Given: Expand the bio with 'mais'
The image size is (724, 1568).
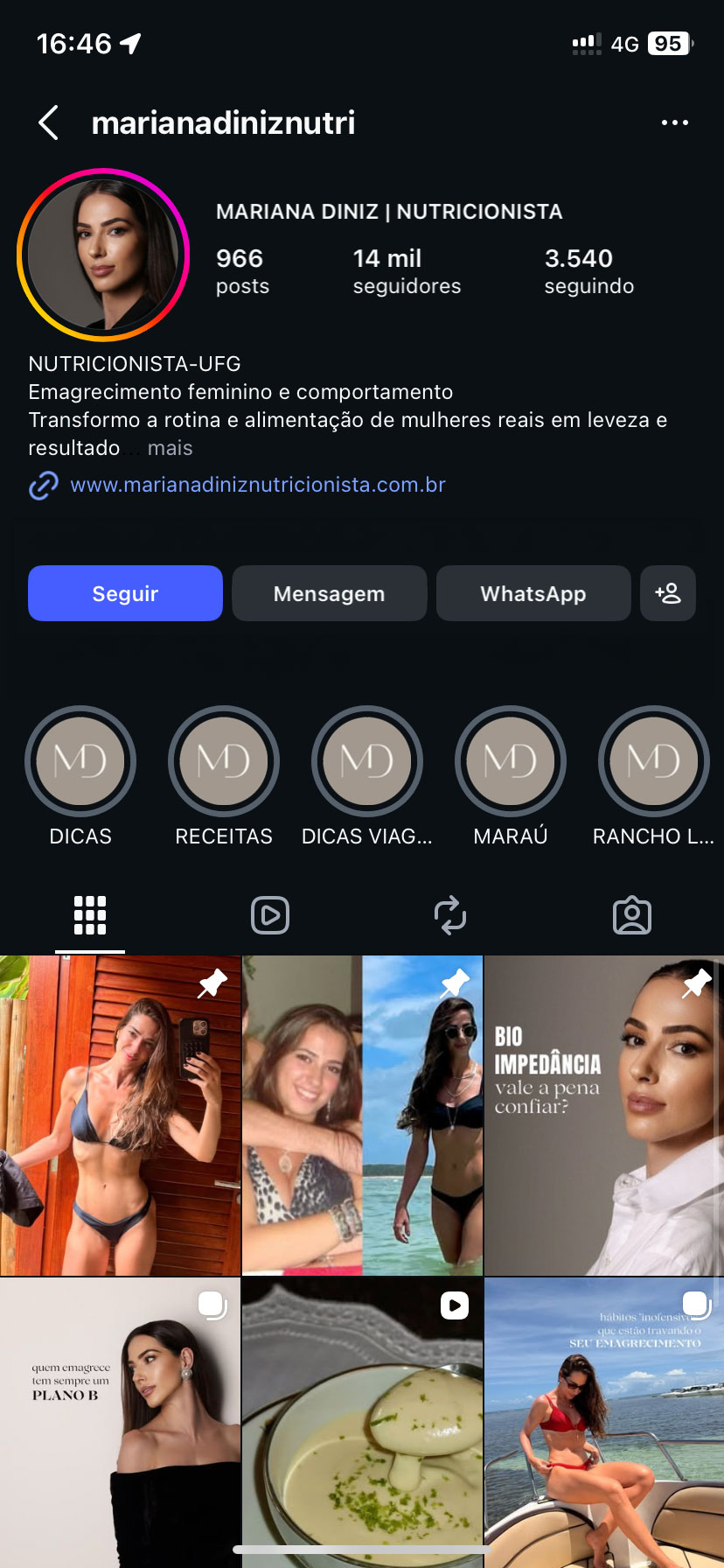Looking at the screenshot, I should [170, 448].
